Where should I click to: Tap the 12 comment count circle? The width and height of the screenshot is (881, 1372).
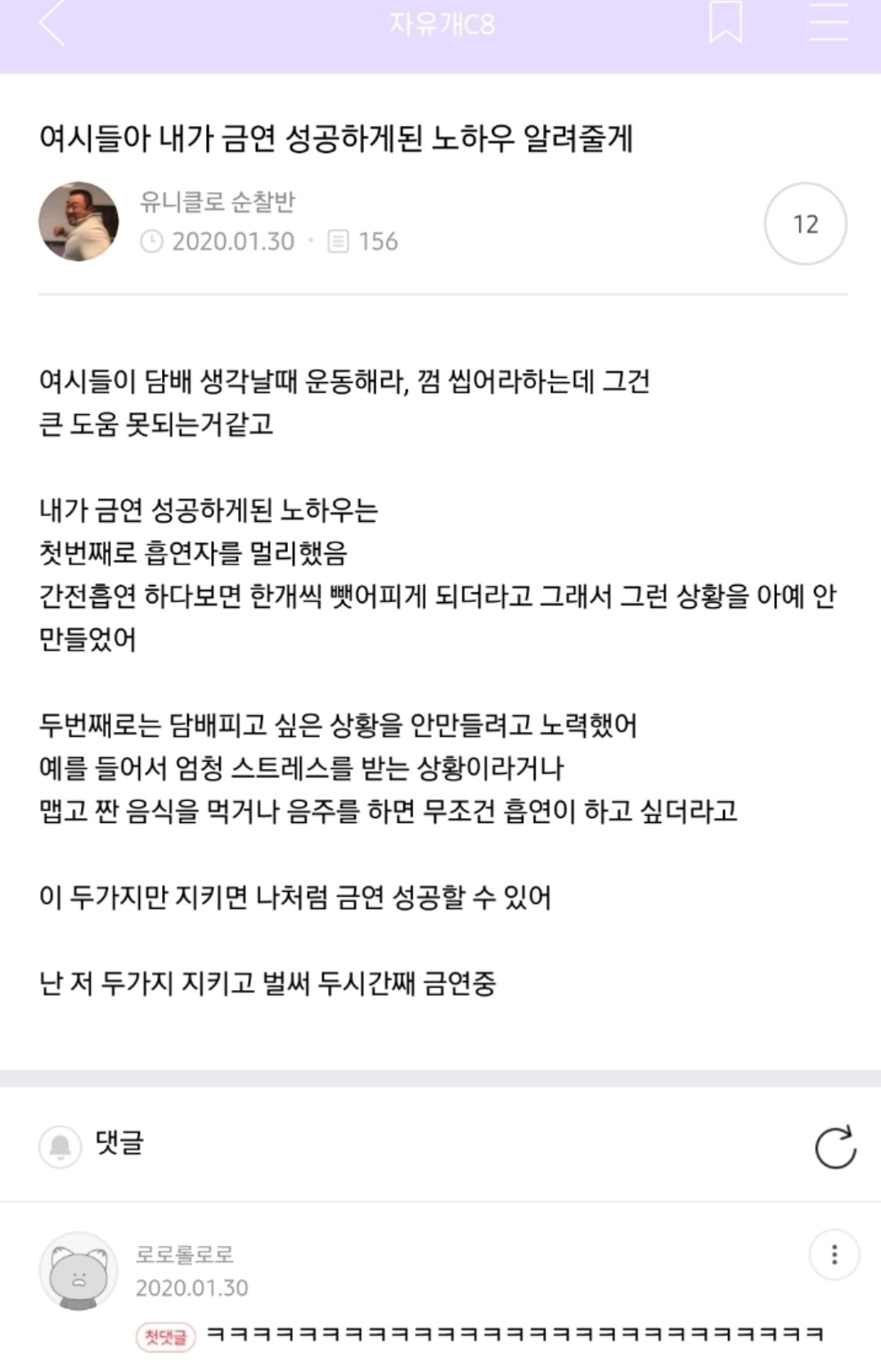(805, 223)
